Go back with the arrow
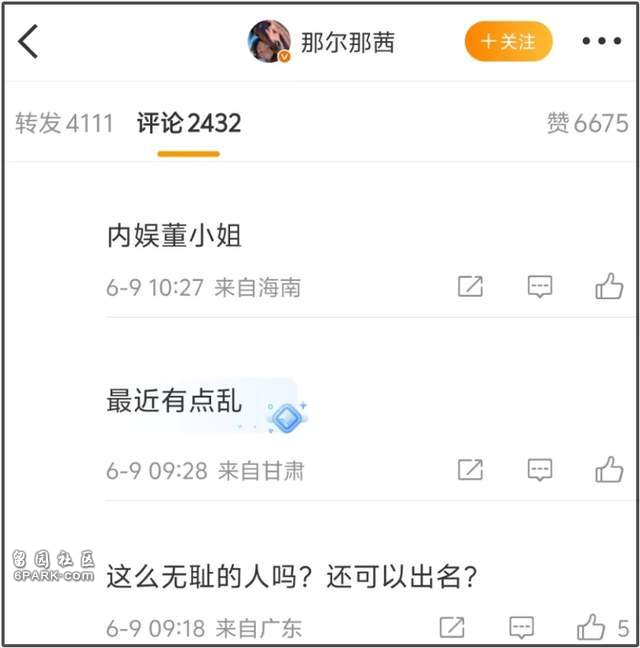640x648 pixels. tap(28, 41)
